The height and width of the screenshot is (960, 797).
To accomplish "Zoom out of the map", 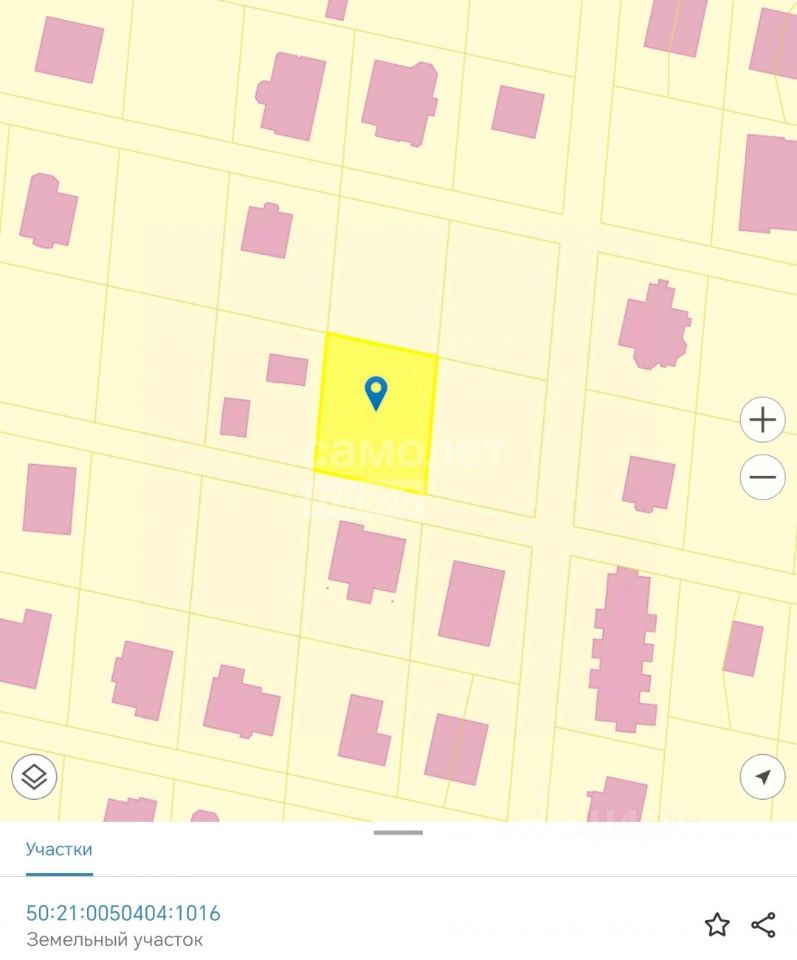I will pyautogui.click(x=762, y=477).
